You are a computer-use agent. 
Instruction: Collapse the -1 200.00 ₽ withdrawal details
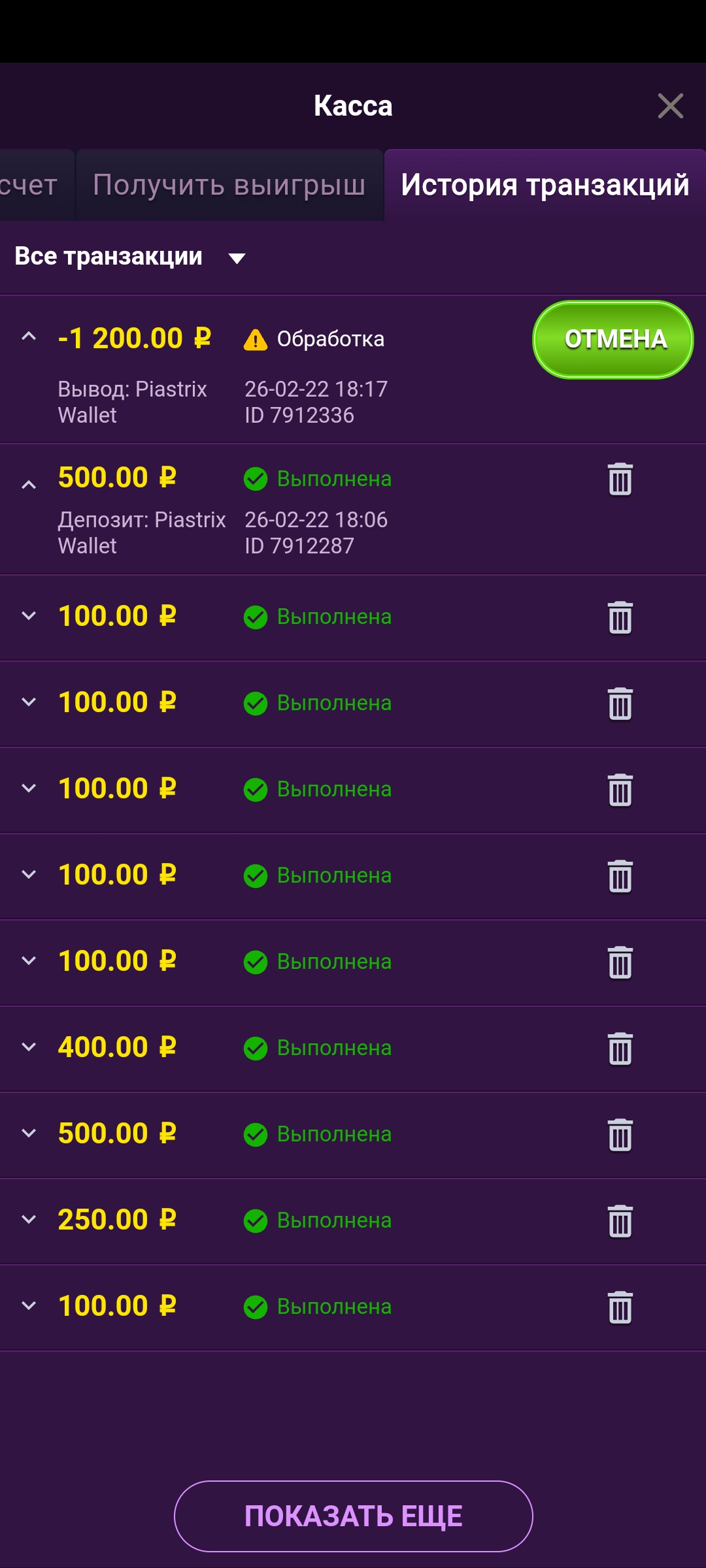(x=29, y=336)
